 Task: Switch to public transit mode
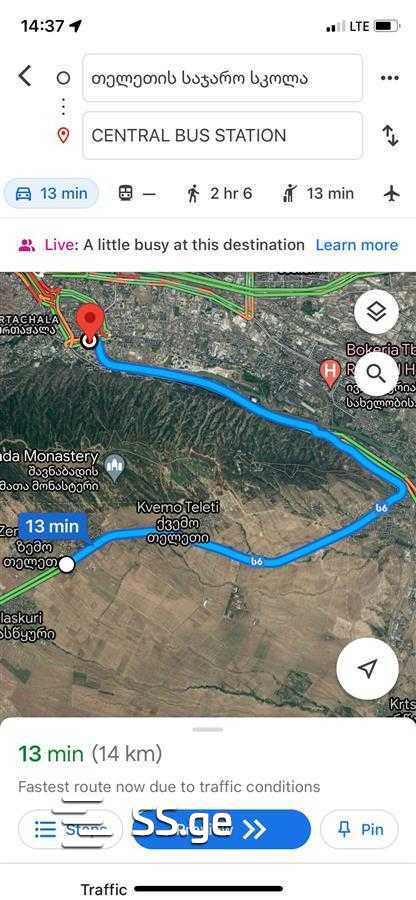(x=137, y=193)
